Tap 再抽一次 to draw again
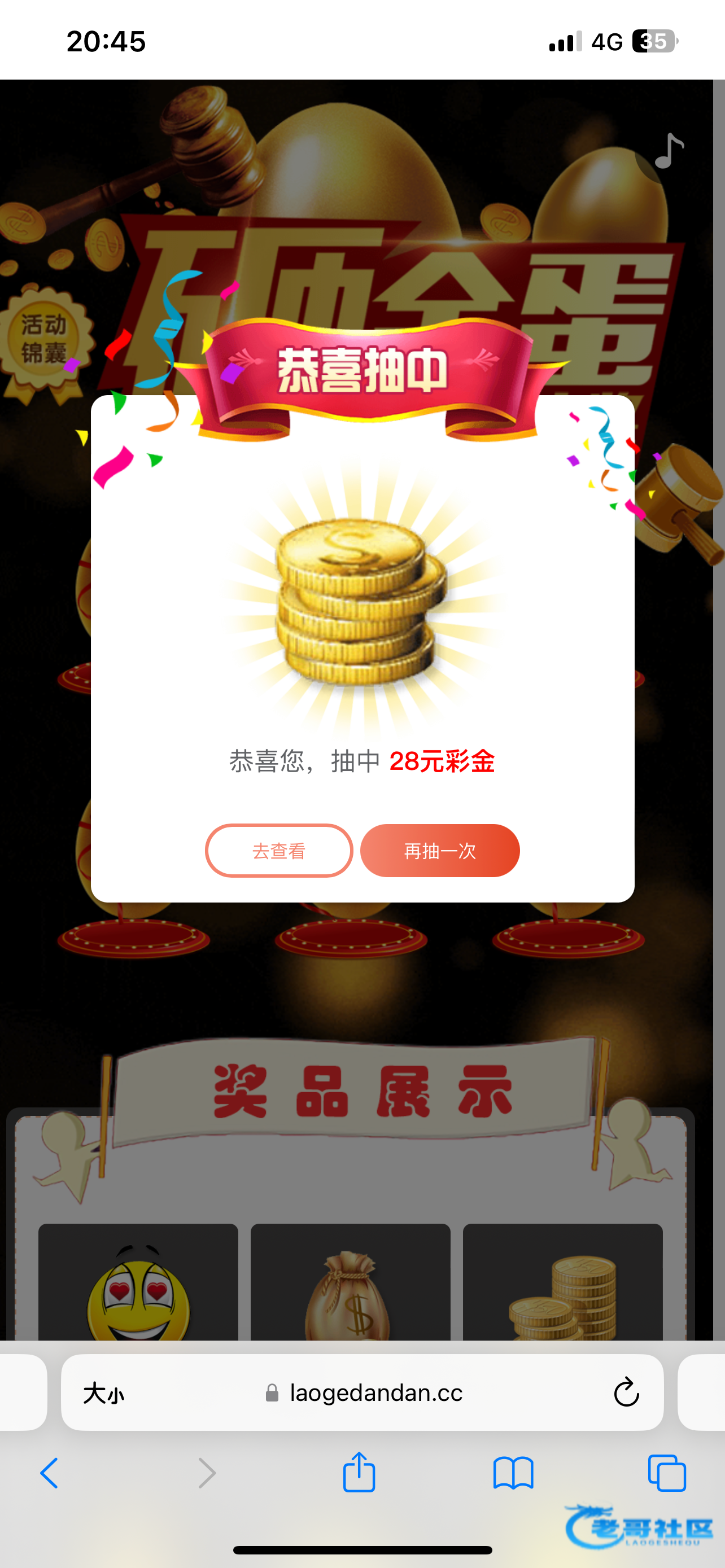The width and height of the screenshot is (725, 1568). (439, 851)
